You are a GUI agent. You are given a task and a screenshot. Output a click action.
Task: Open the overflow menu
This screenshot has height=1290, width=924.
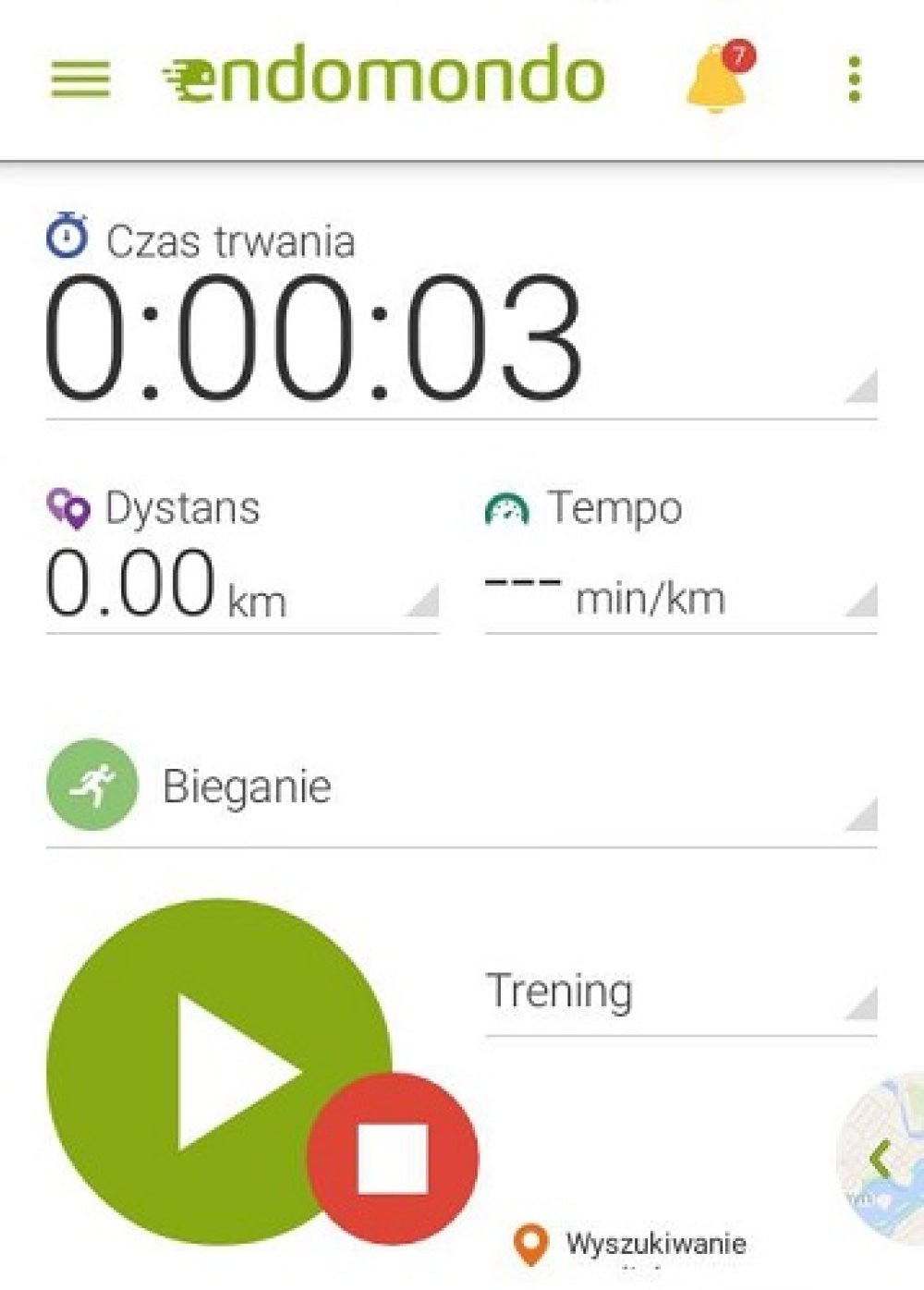click(855, 79)
